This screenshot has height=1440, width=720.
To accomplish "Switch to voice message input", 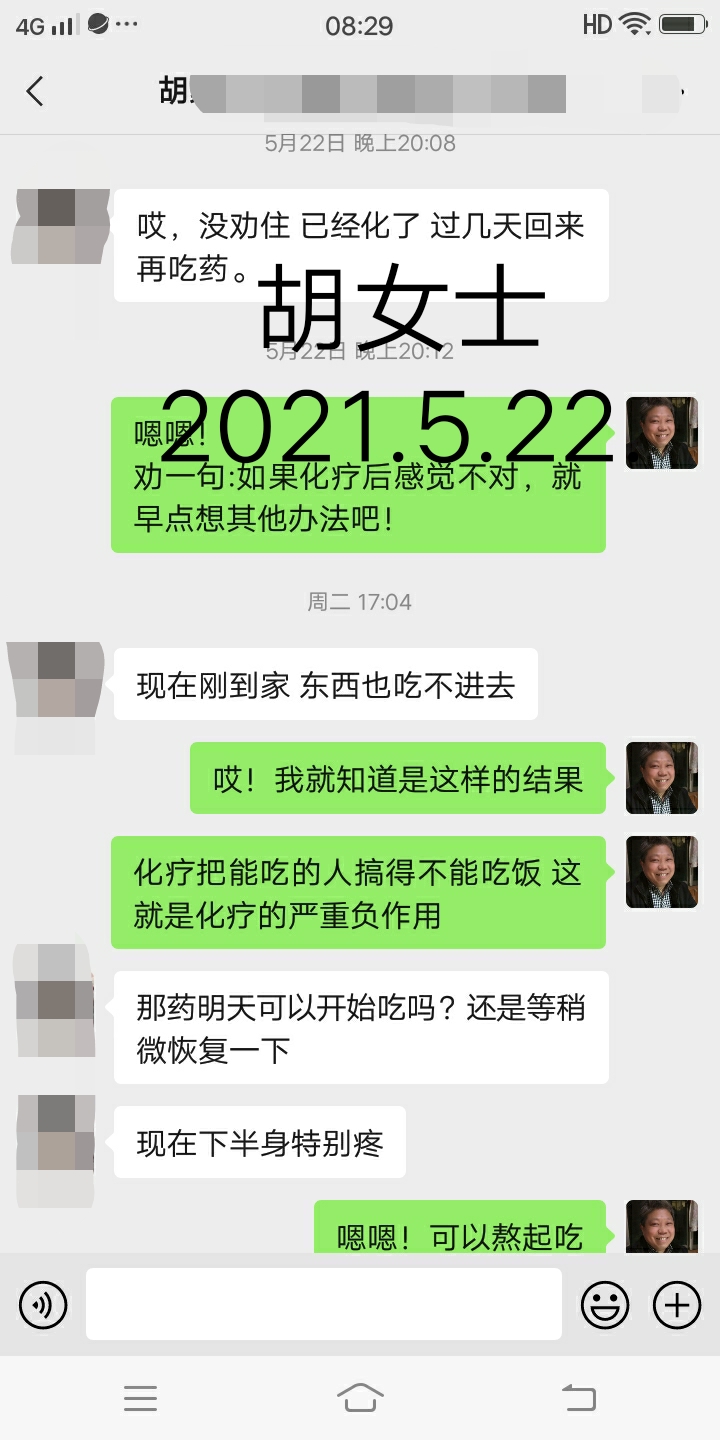I will 43,1304.
